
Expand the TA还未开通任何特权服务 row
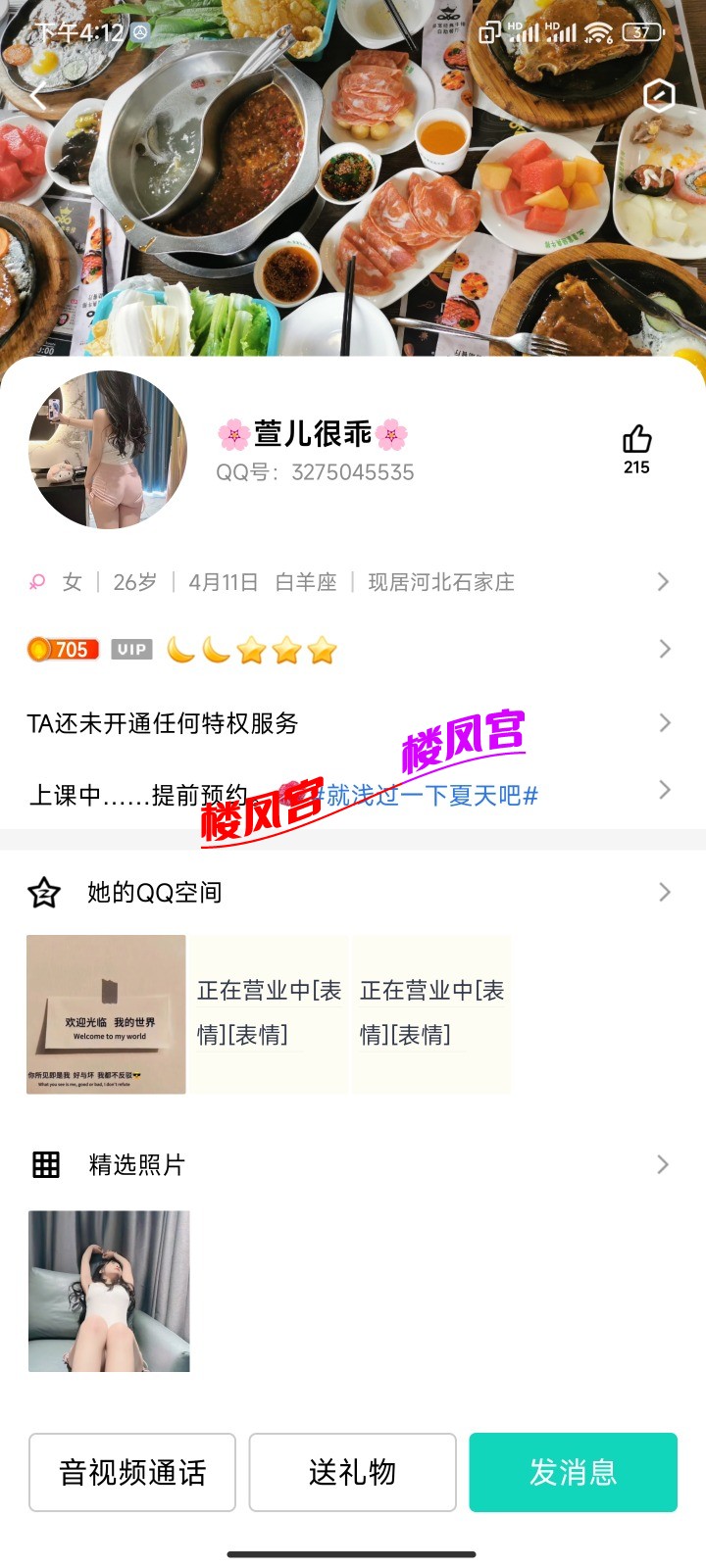coord(663,722)
